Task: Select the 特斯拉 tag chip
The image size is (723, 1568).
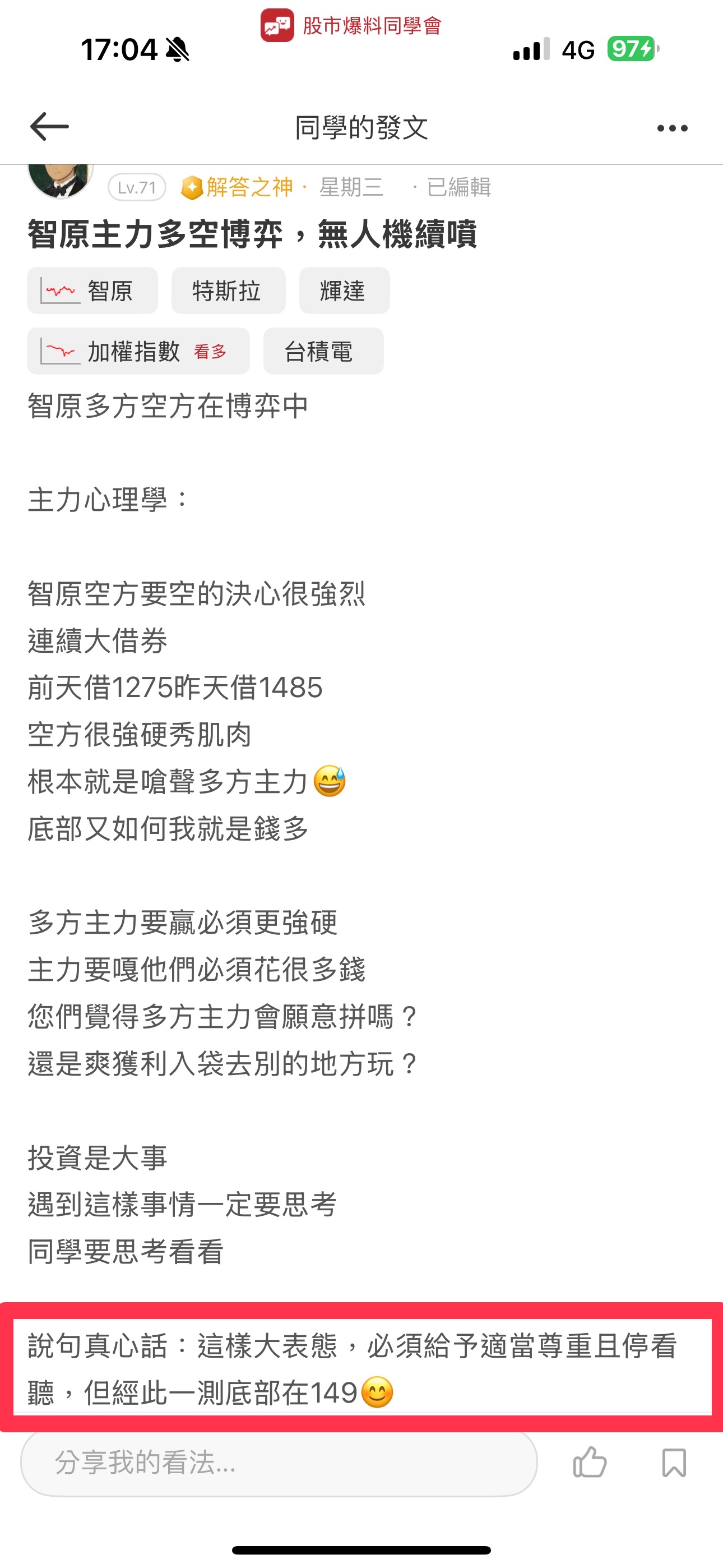Action: coord(228,290)
